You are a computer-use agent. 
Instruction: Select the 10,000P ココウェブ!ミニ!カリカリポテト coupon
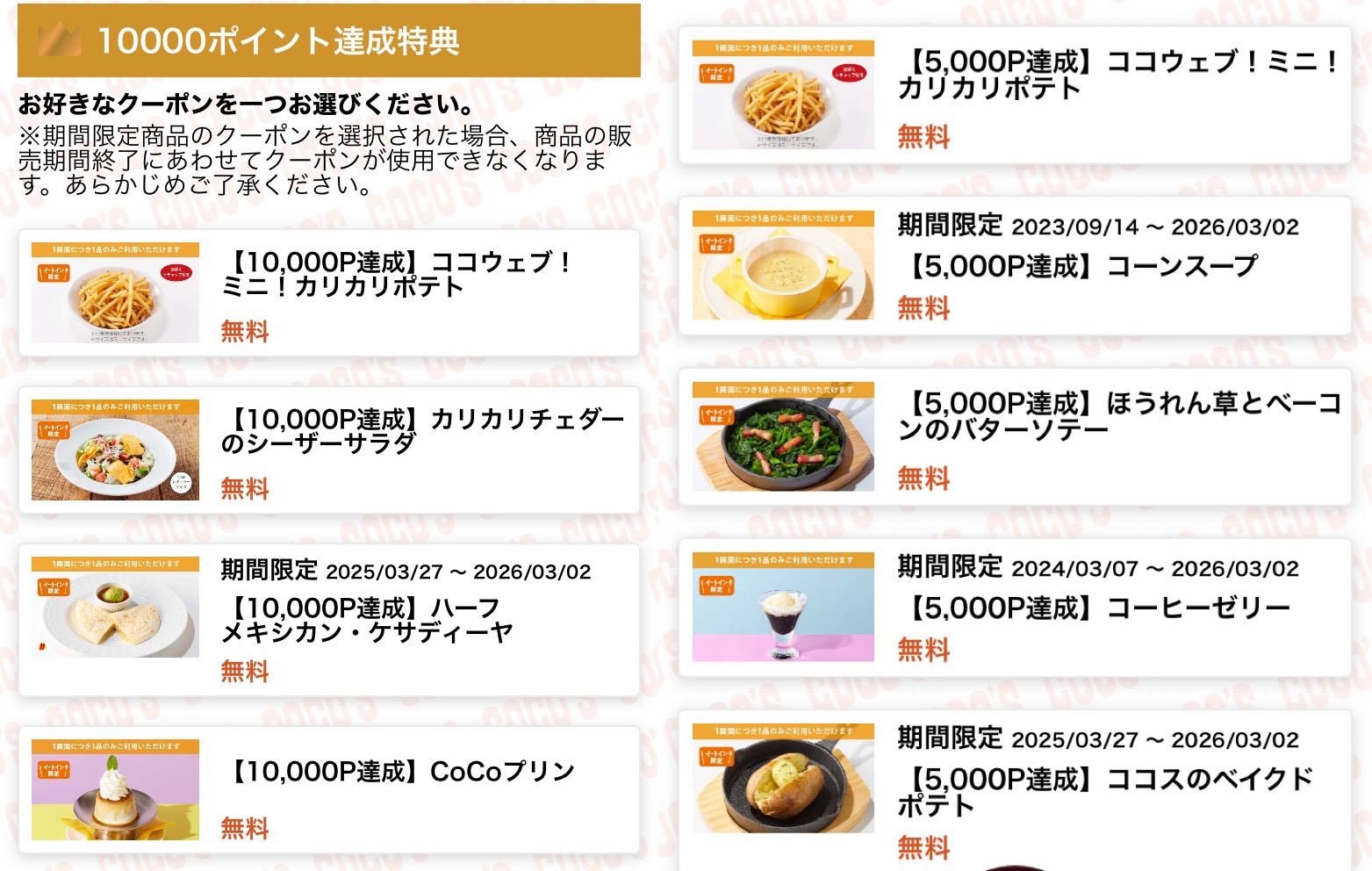tap(329, 293)
